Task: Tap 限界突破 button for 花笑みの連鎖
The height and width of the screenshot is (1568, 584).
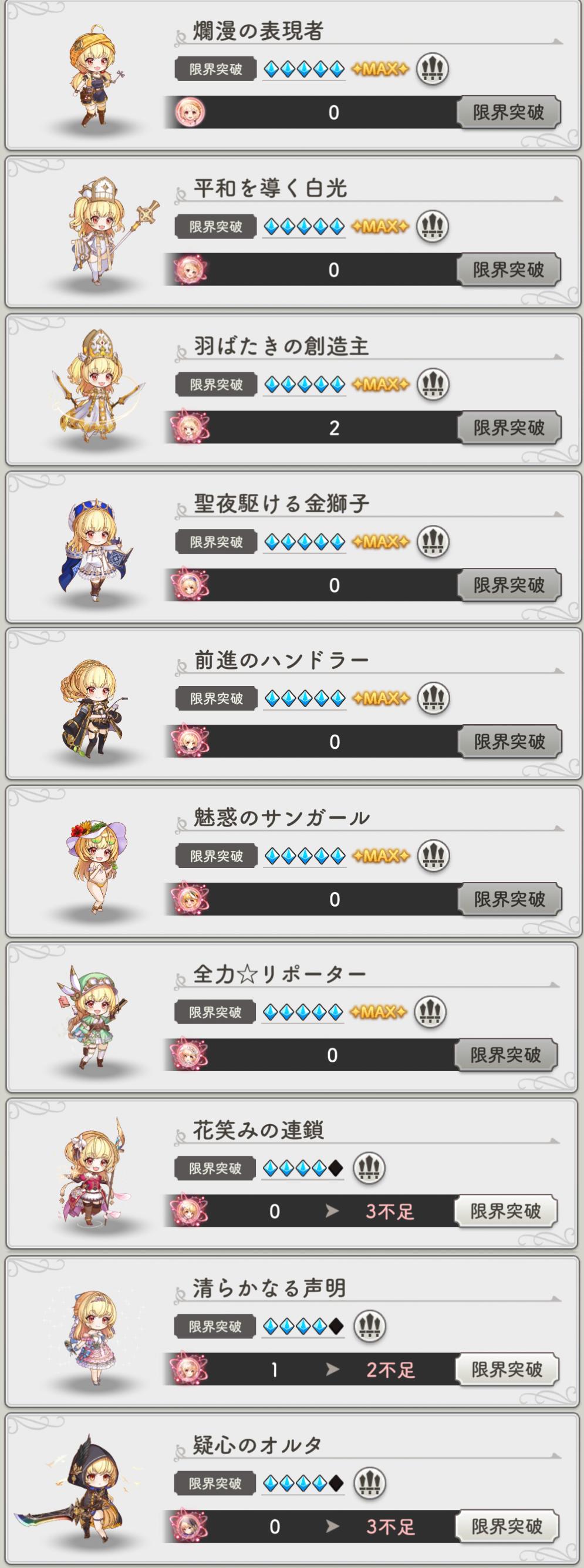Action: (505, 1212)
